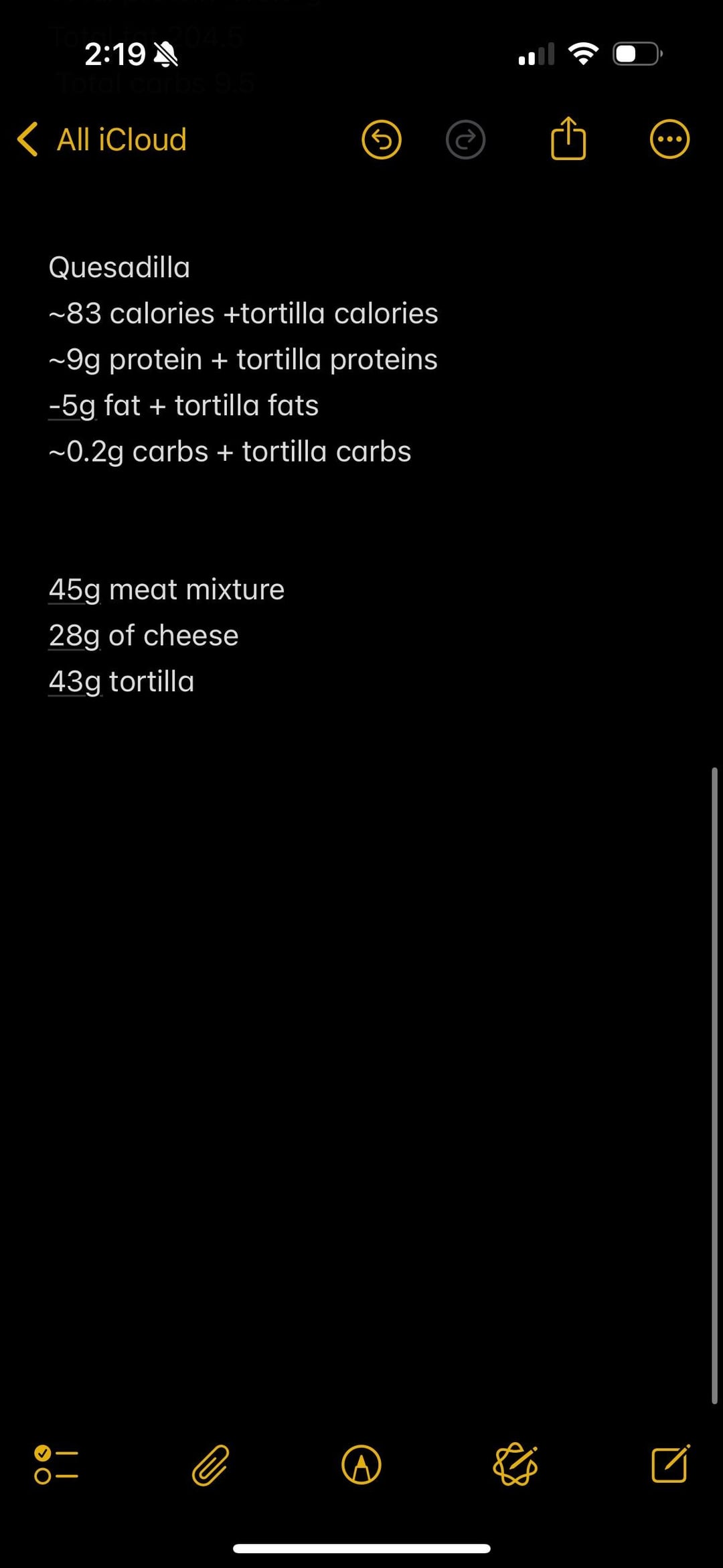This screenshot has height=1568, width=723.
Task: Attach a file with the paperclip
Action: tap(210, 1465)
